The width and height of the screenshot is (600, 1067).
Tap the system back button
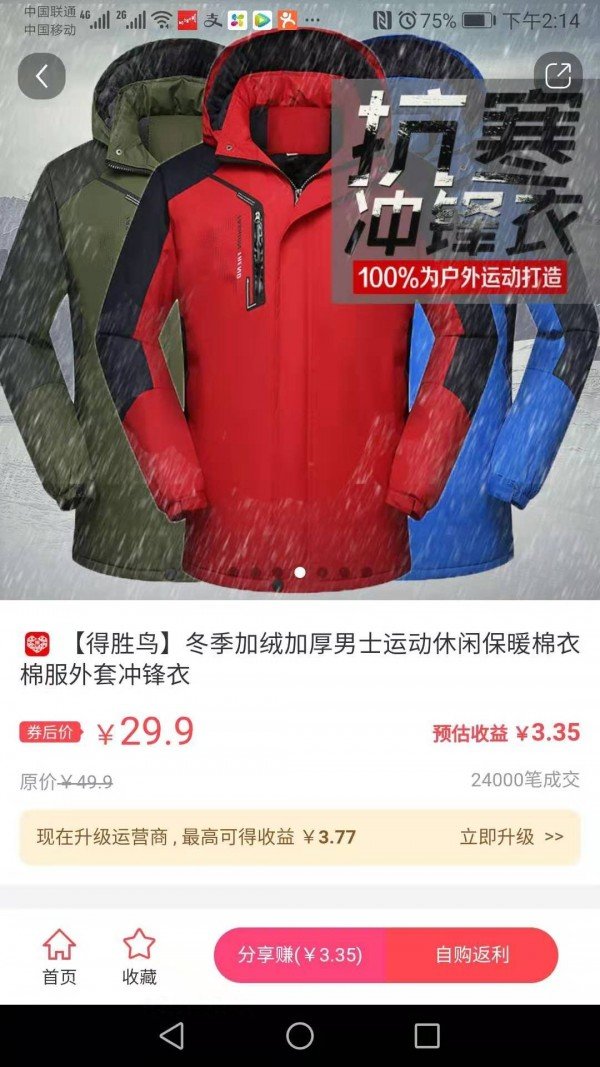(171, 1036)
